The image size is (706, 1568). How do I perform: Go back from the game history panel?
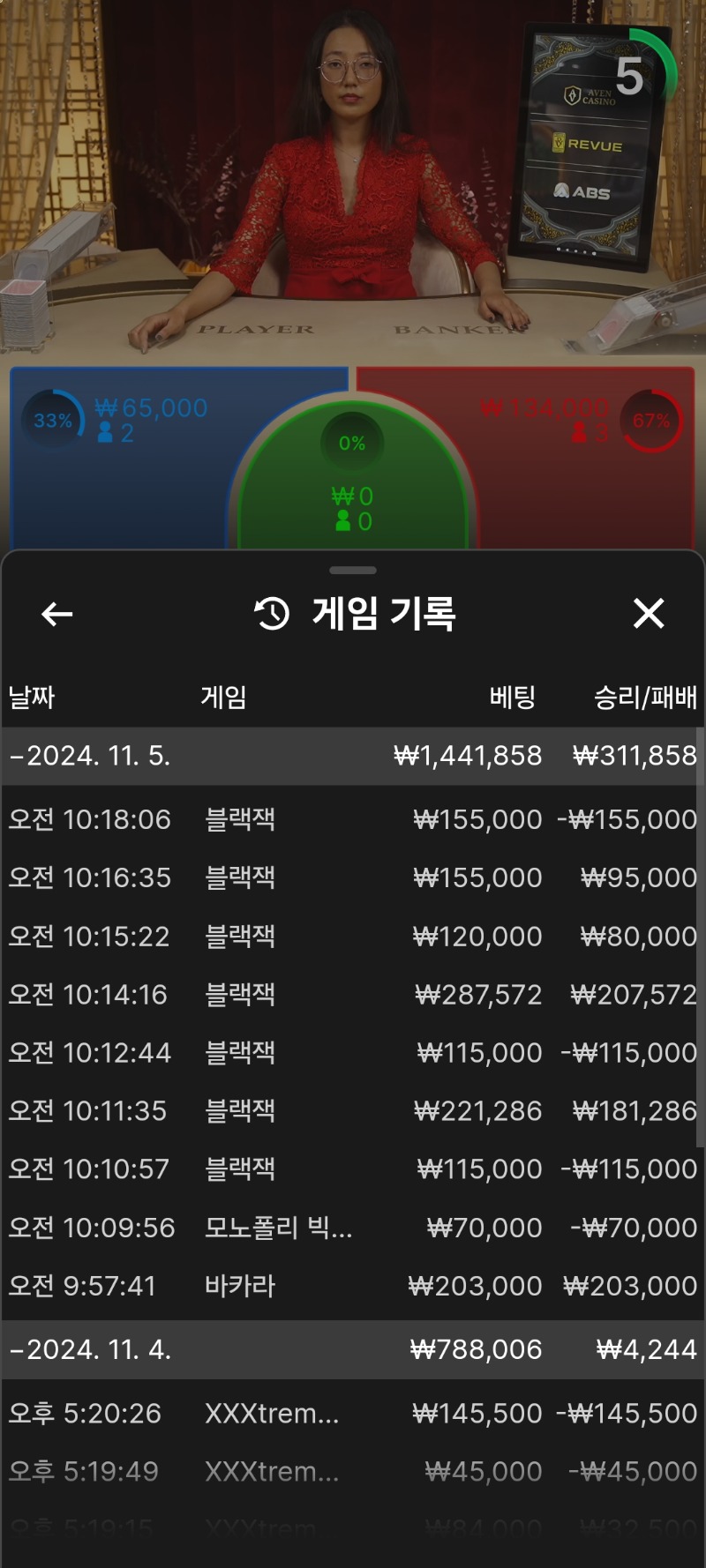pyautogui.click(x=57, y=614)
